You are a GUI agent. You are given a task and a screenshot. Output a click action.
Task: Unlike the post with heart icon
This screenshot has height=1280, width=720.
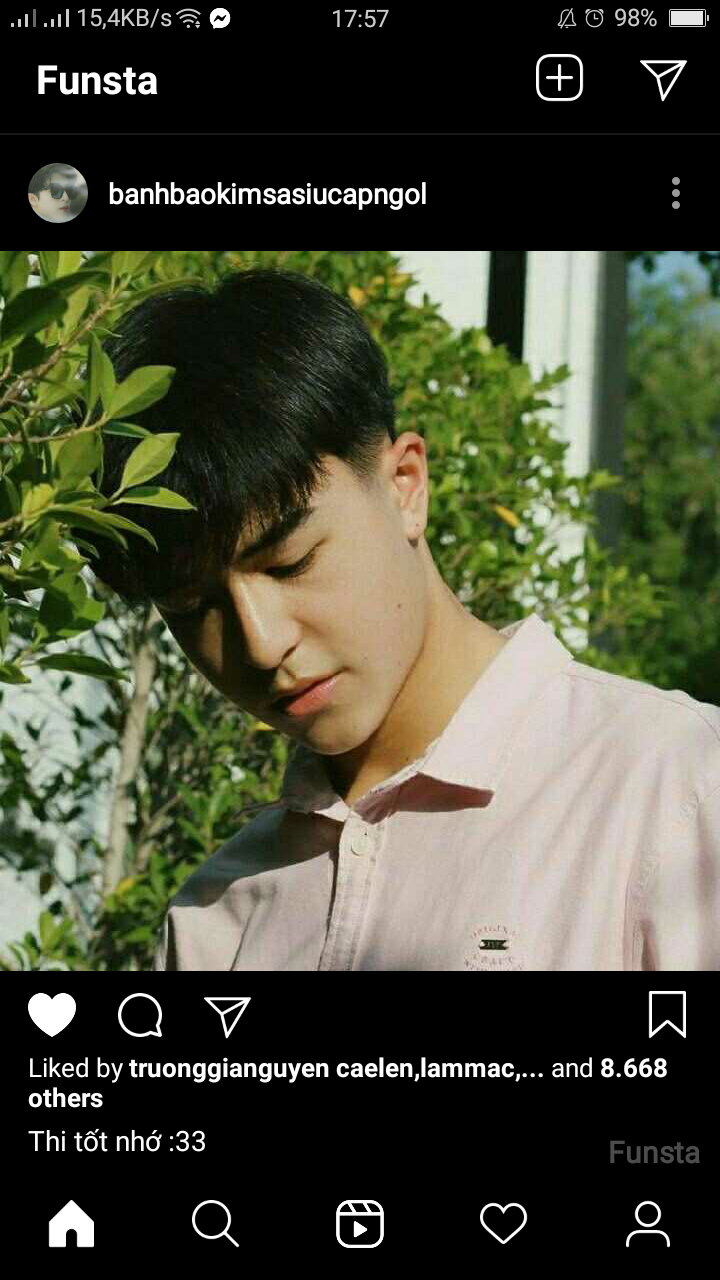tap(52, 1016)
